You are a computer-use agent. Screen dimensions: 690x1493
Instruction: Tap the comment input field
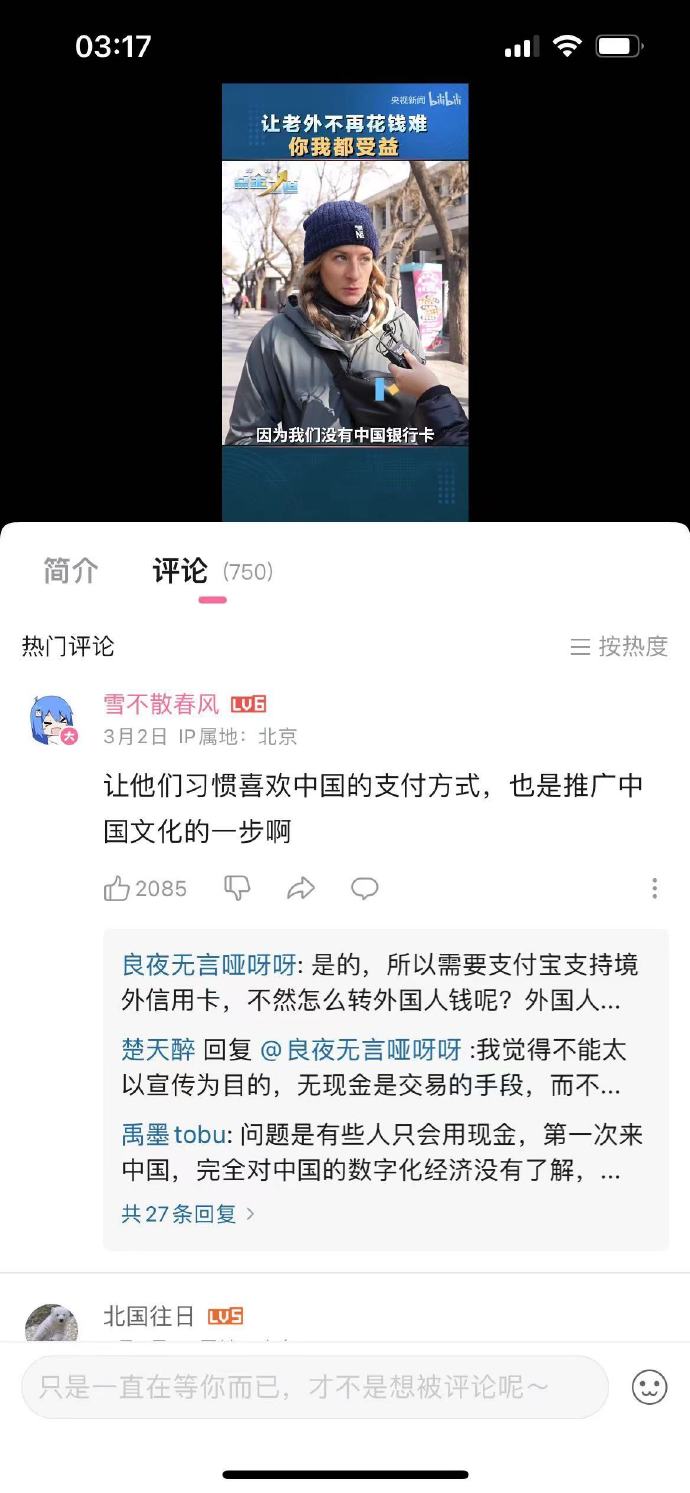click(x=314, y=1387)
